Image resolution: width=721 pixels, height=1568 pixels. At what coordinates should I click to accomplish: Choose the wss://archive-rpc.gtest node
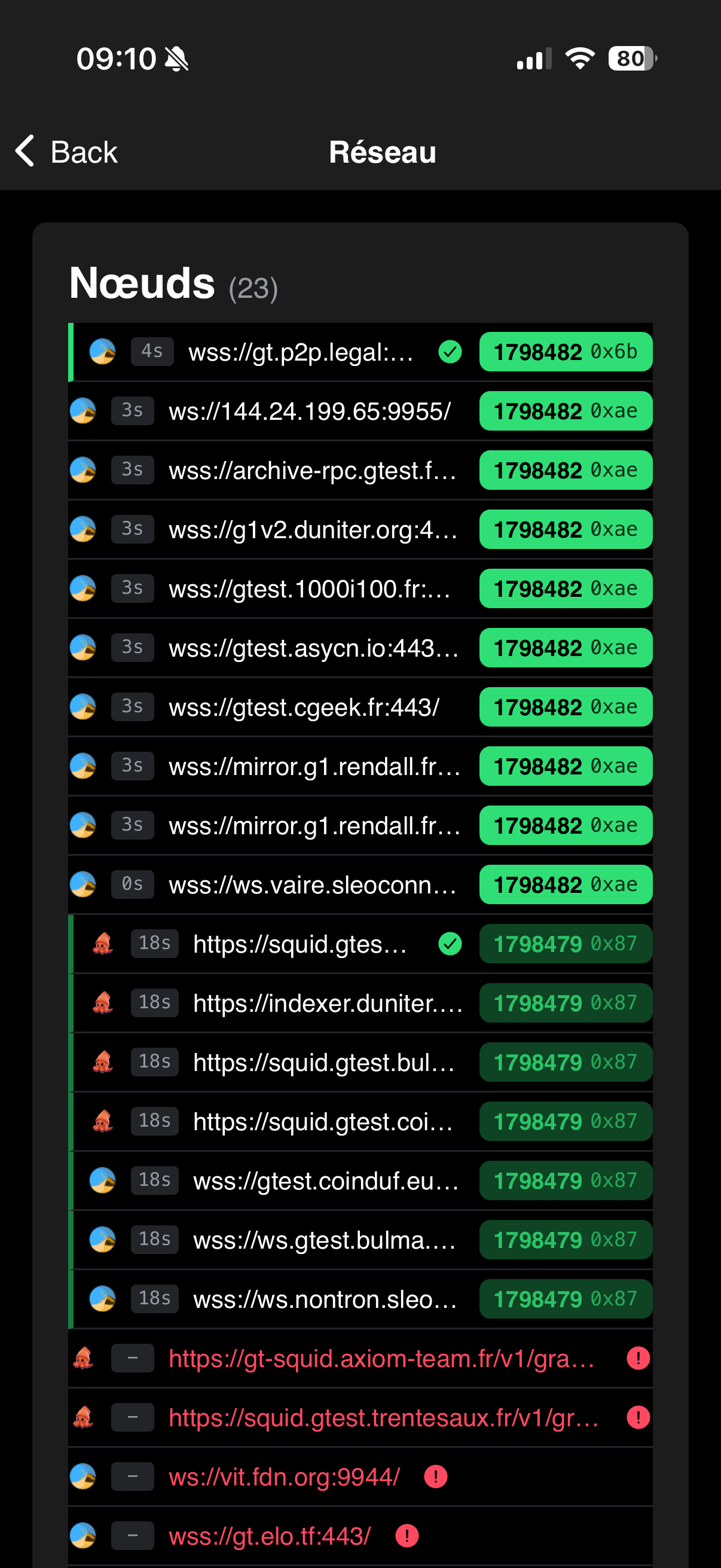click(x=312, y=471)
